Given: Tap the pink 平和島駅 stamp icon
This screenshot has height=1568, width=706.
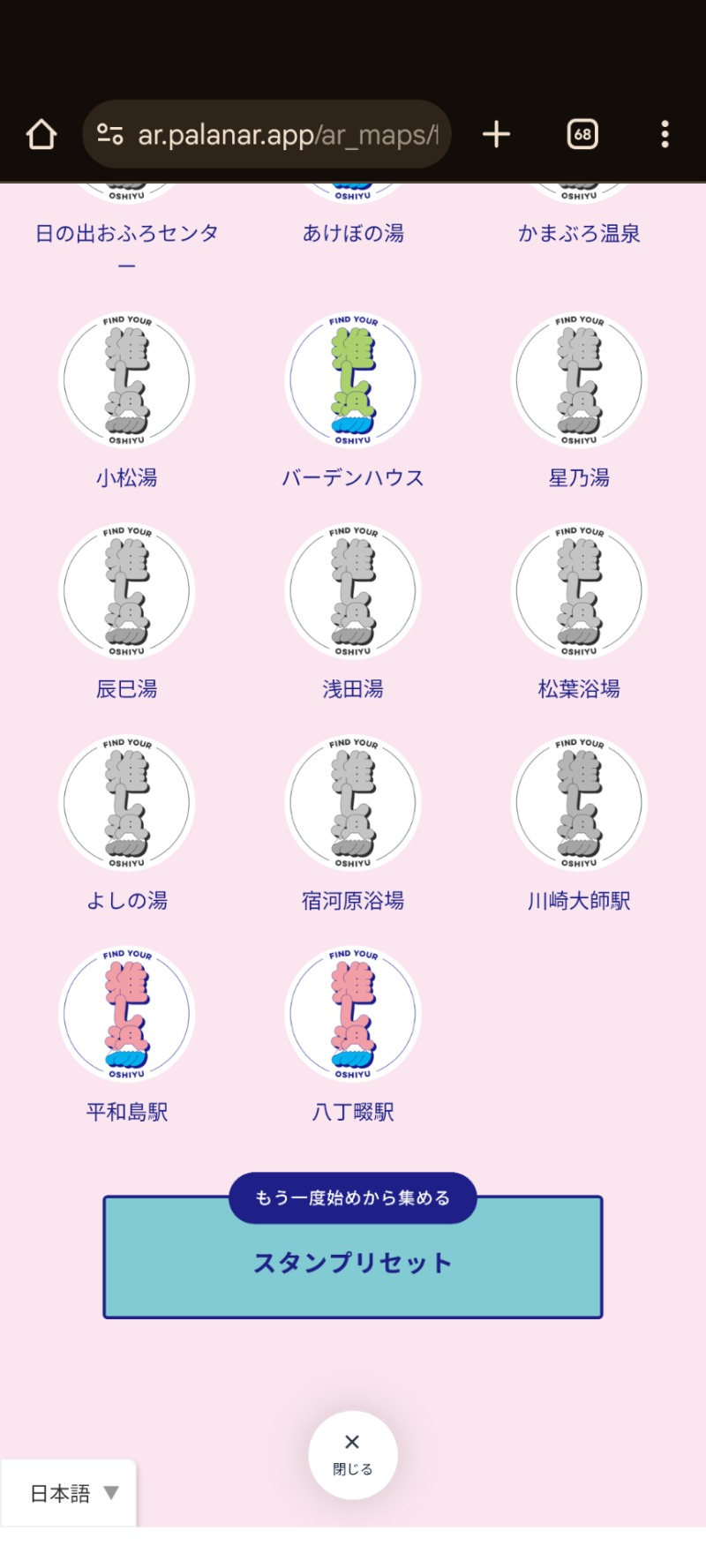Looking at the screenshot, I should (126, 1015).
